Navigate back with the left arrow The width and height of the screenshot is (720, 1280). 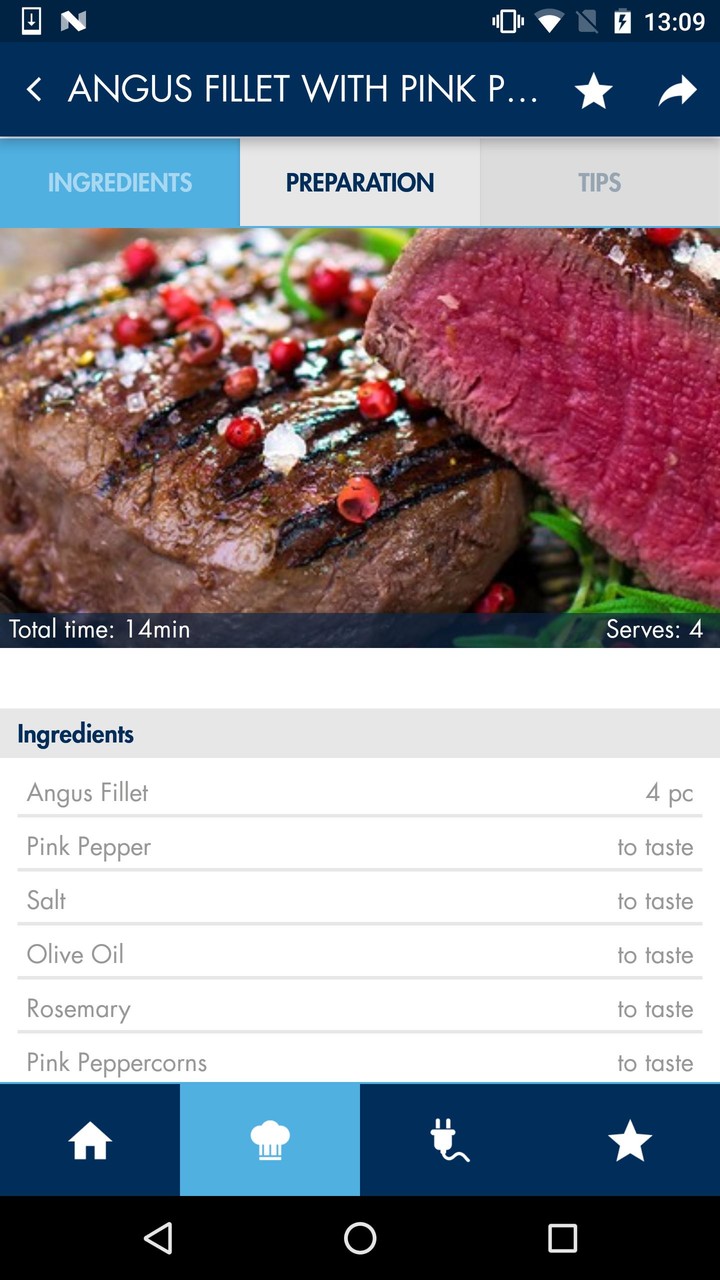(x=34, y=89)
